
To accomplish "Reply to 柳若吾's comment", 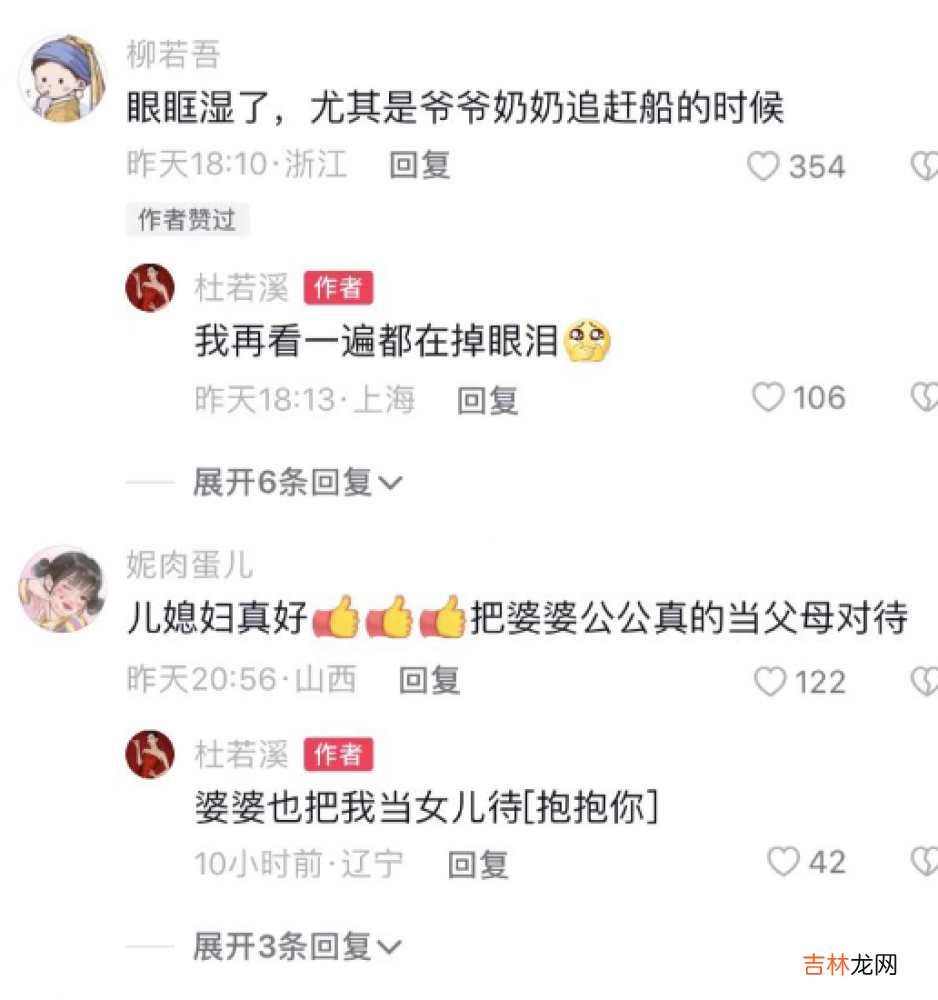I will click(419, 165).
